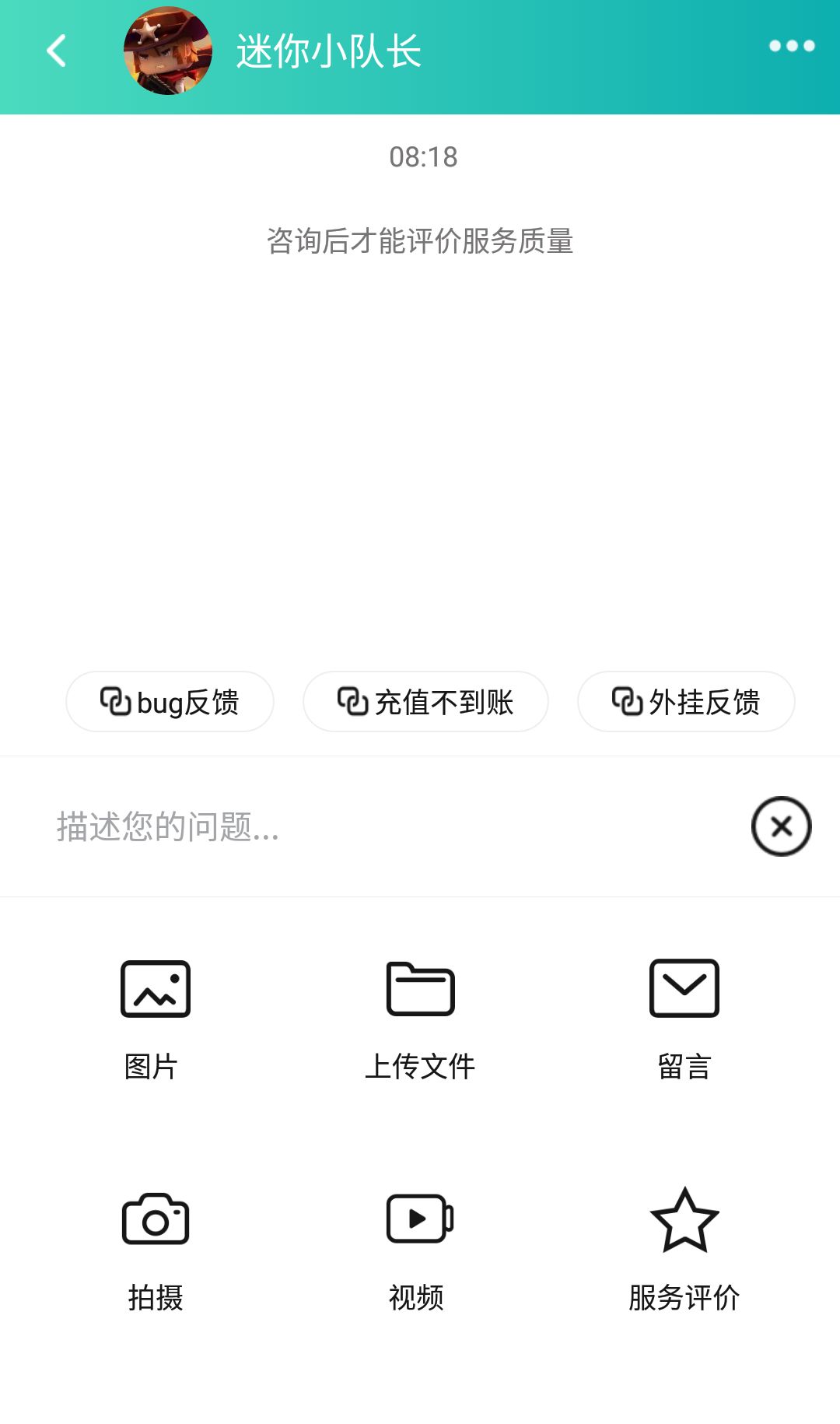
Task: Tap the back arrow in the header
Action: click(54, 50)
